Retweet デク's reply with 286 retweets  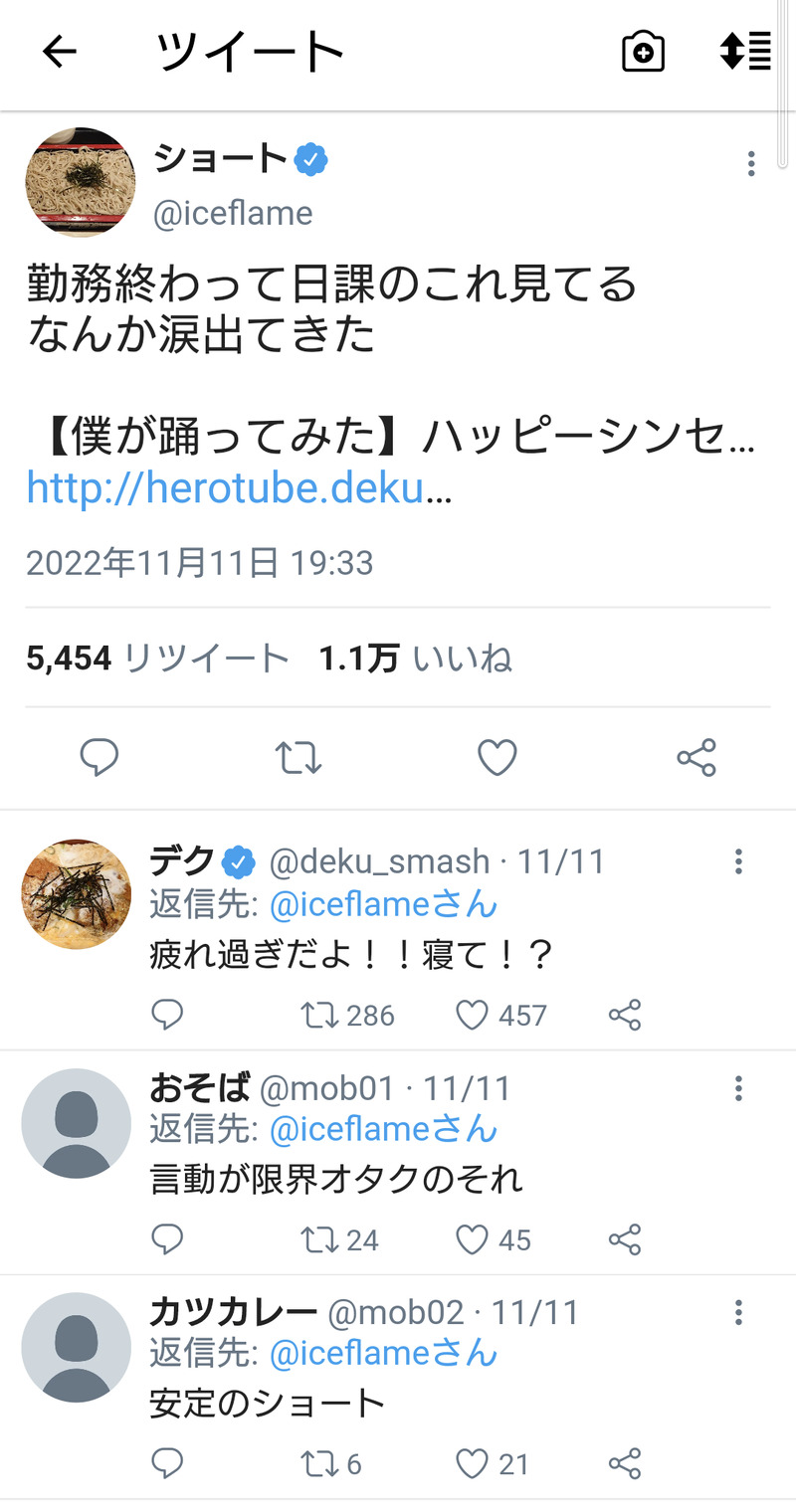pos(318,1015)
